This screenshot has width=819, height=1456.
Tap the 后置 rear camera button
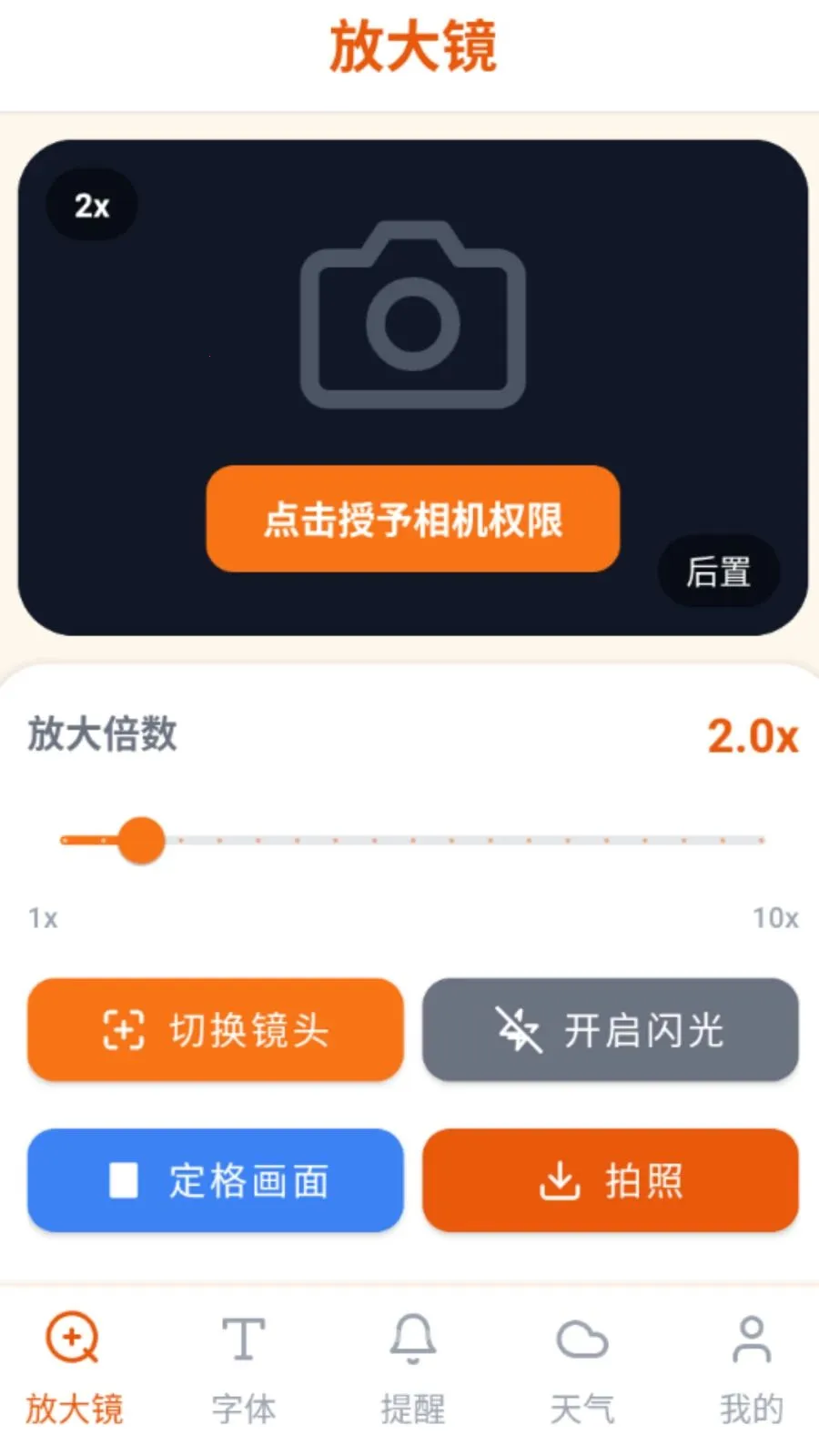[718, 571]
